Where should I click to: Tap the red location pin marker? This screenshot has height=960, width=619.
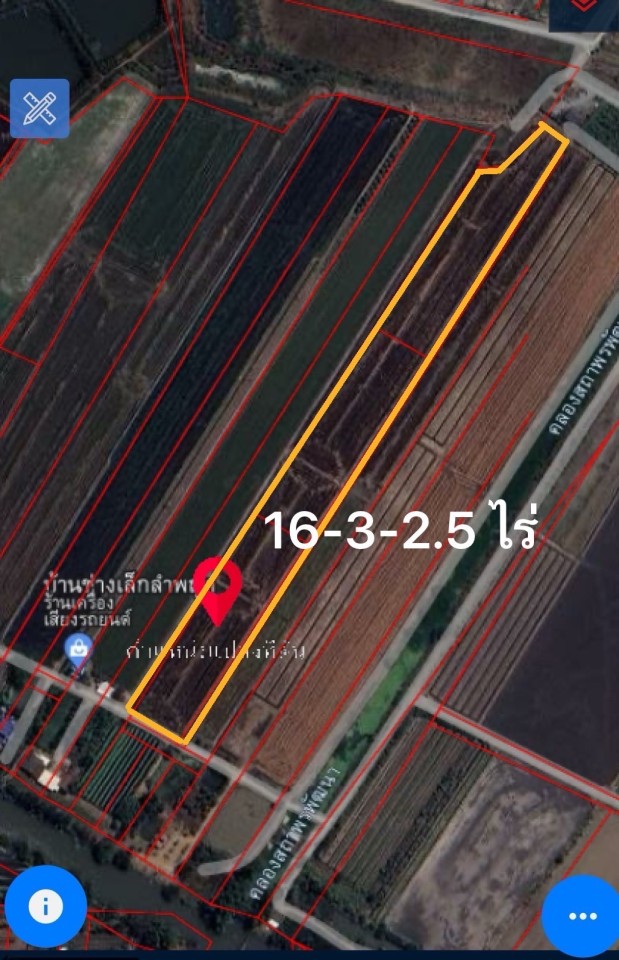(x=217, y=588)
